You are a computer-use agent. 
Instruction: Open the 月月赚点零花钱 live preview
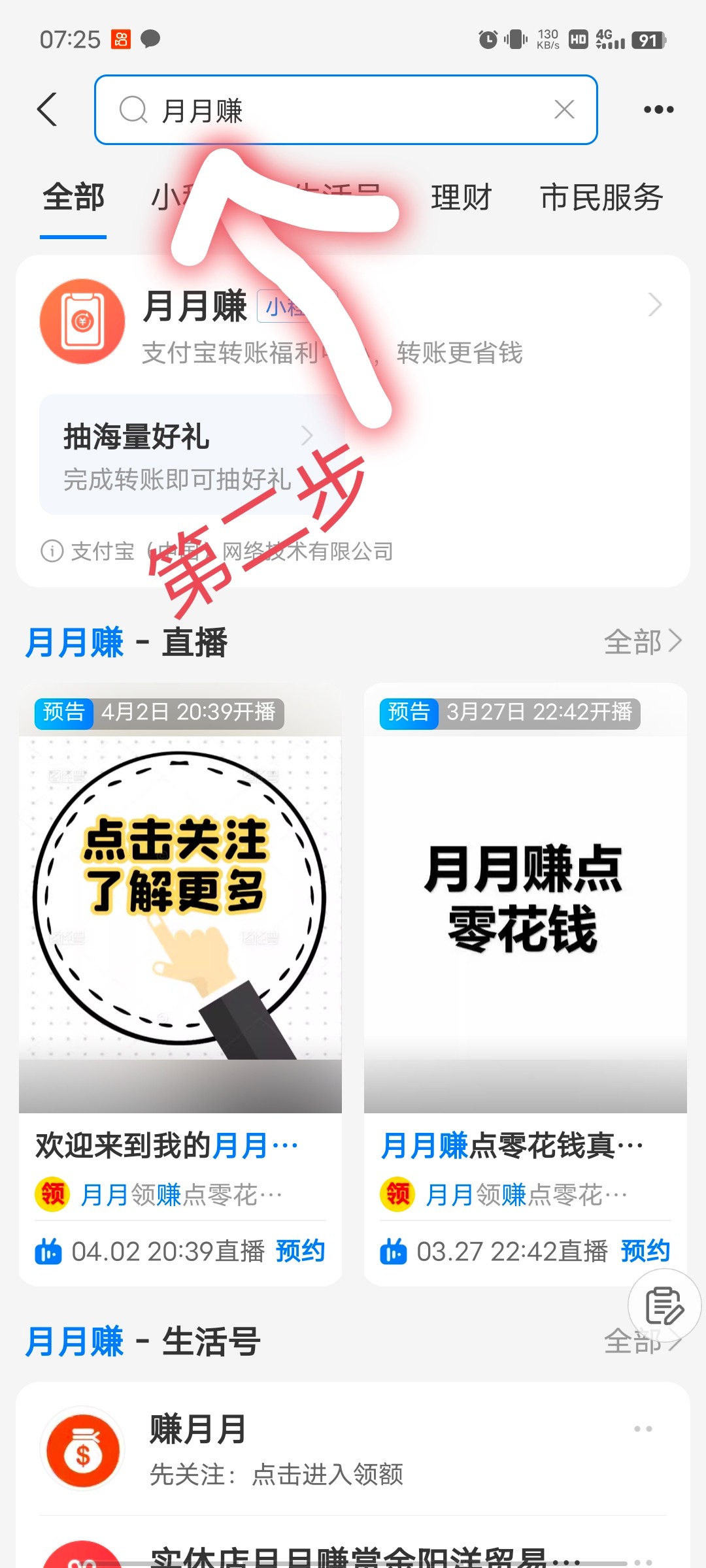525,902
